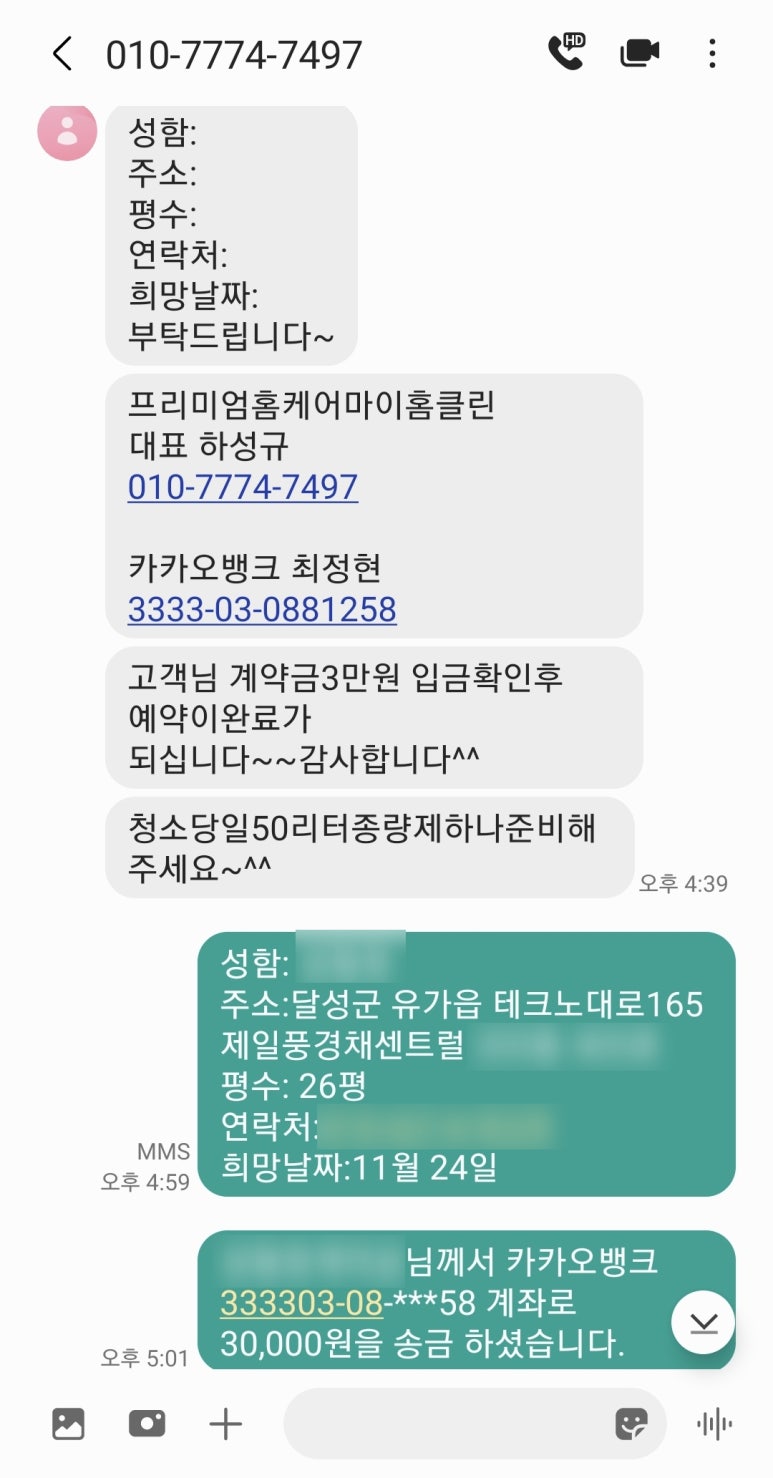Open the 010-7774-7497 phone link
Screen dimensions: 773x1478
[x=243, y=487]
